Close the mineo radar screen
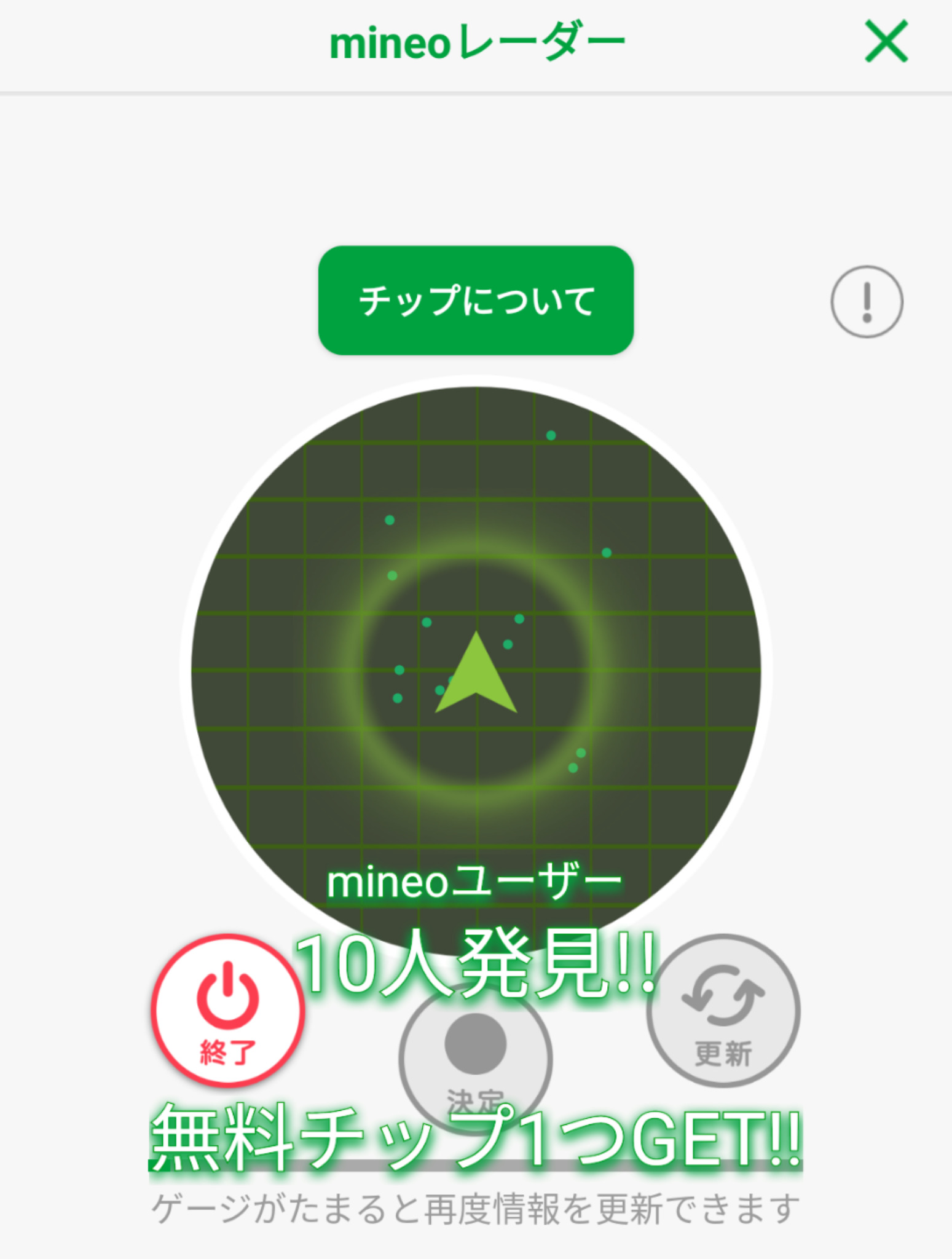The image size is (952, 1259). coord(886,42)
